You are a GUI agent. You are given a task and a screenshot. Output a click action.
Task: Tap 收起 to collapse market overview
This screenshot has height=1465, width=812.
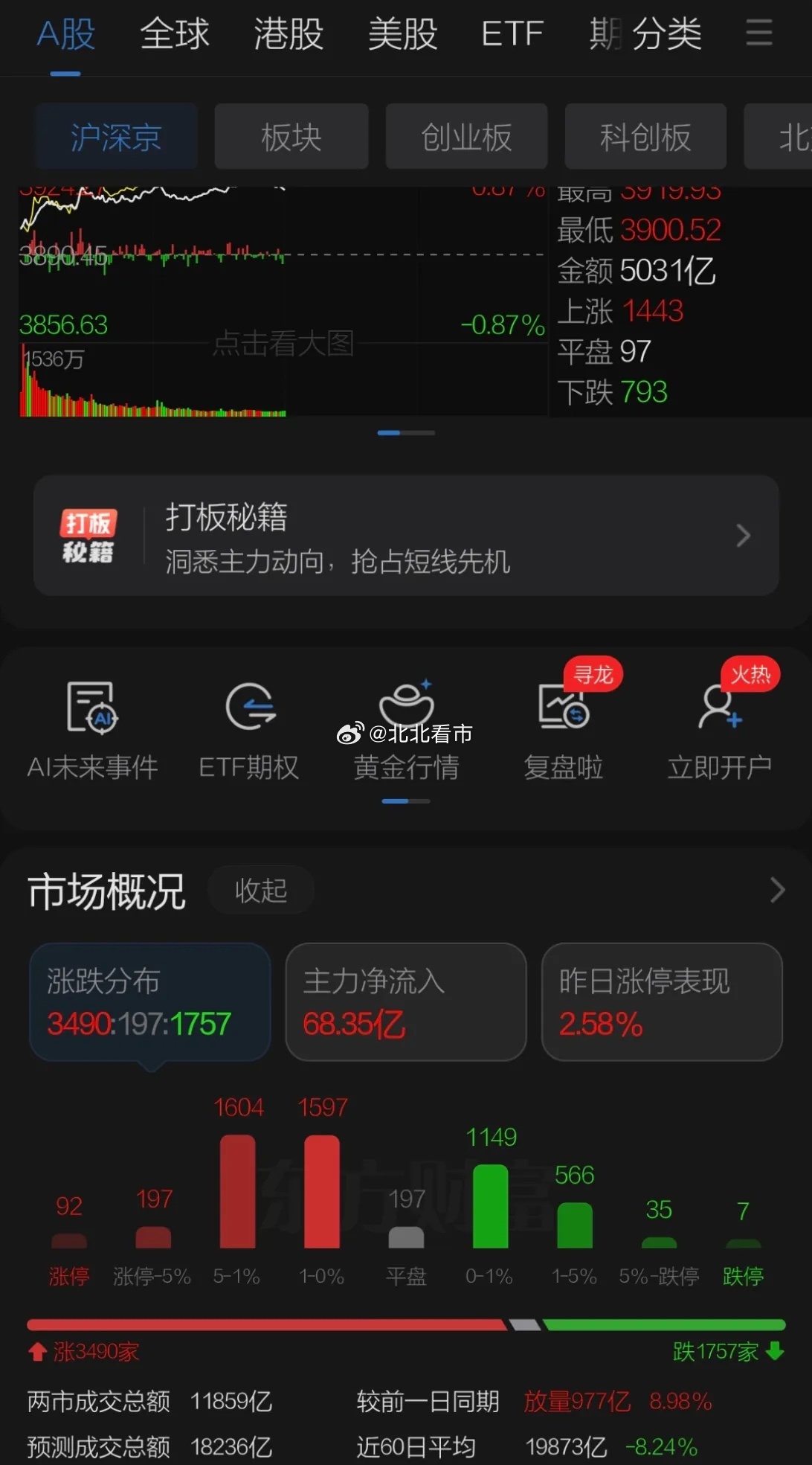[260, 889]
